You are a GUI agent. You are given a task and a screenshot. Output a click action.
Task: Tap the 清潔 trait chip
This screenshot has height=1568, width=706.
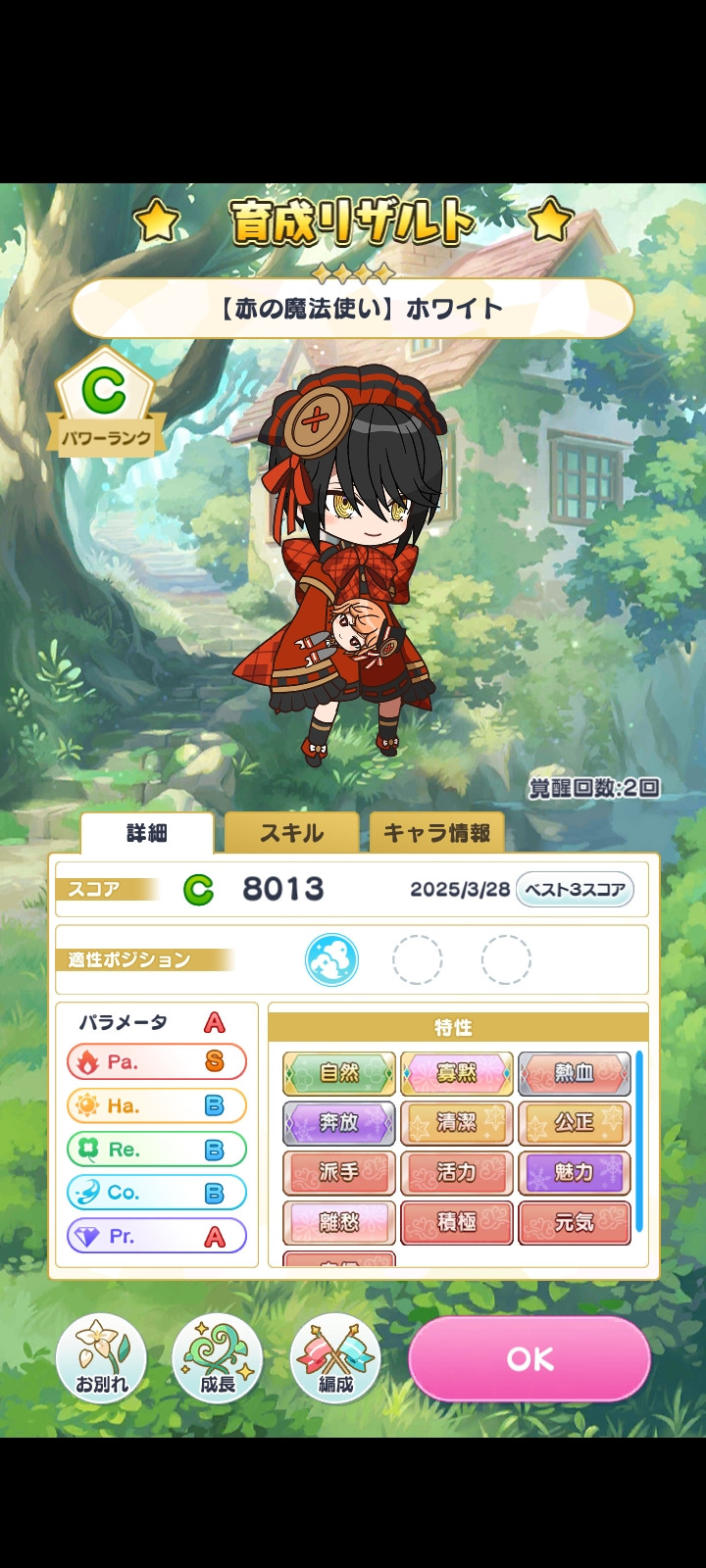(x=457, y=1122)
